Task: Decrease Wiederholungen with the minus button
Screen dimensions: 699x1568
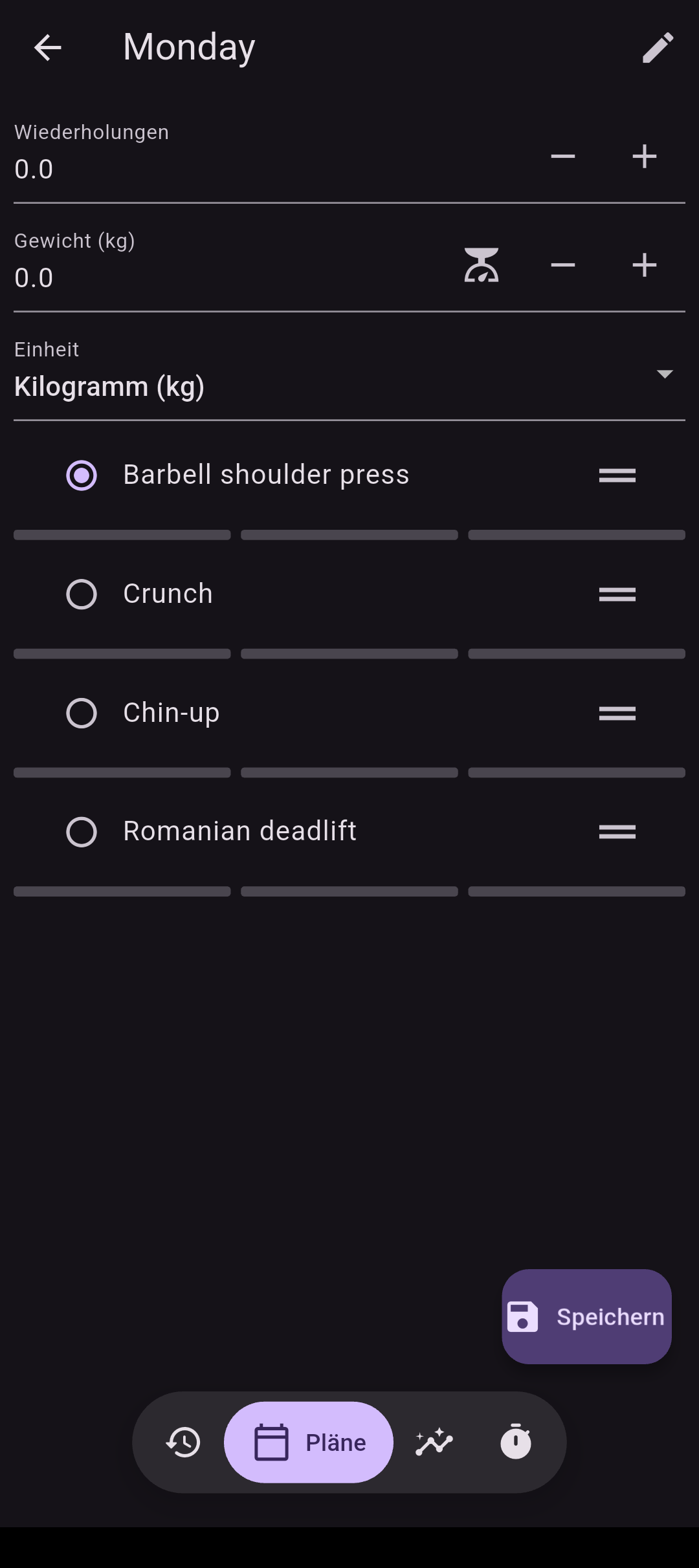Action: click(563, 157)
